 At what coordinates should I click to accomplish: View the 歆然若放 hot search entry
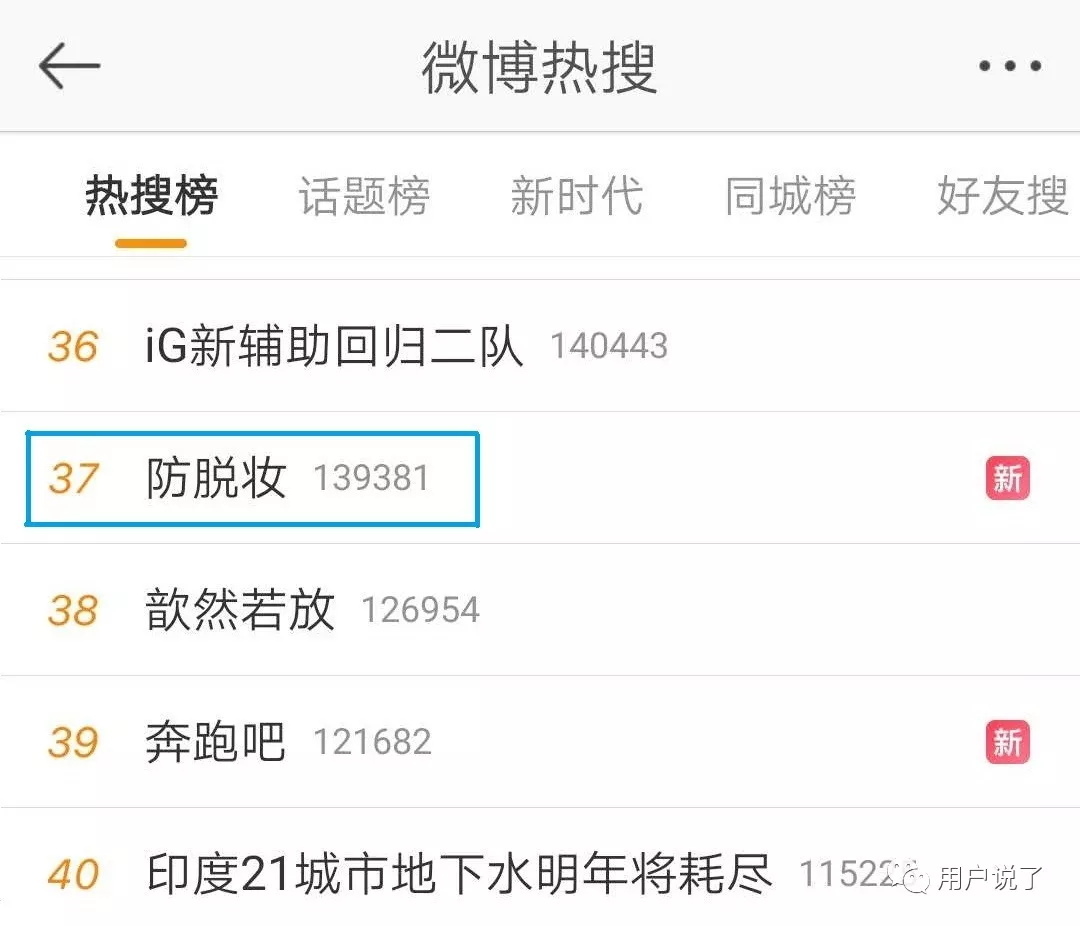(x=240, y=610)
